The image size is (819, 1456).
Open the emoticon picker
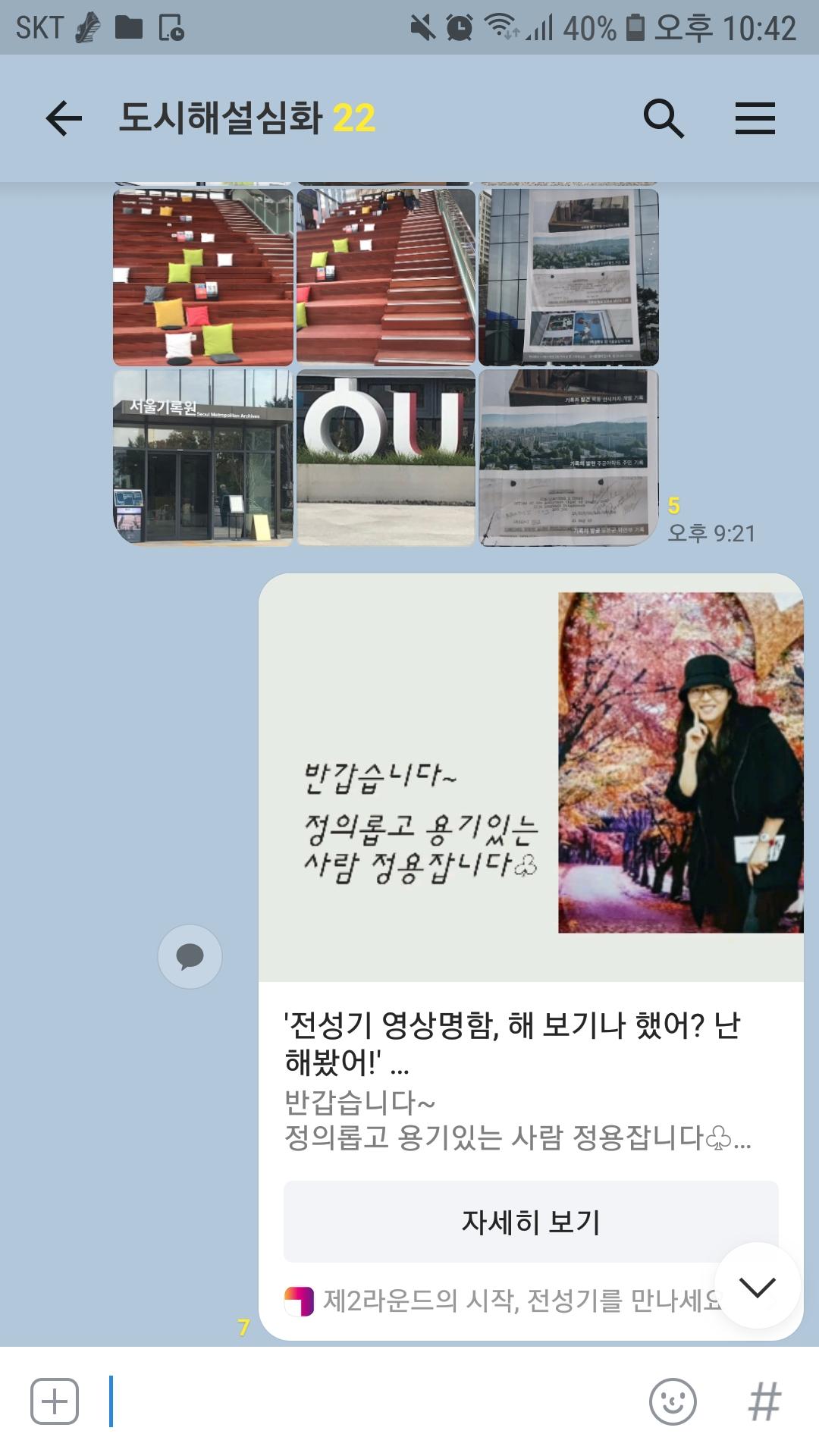coord(673,1401)
